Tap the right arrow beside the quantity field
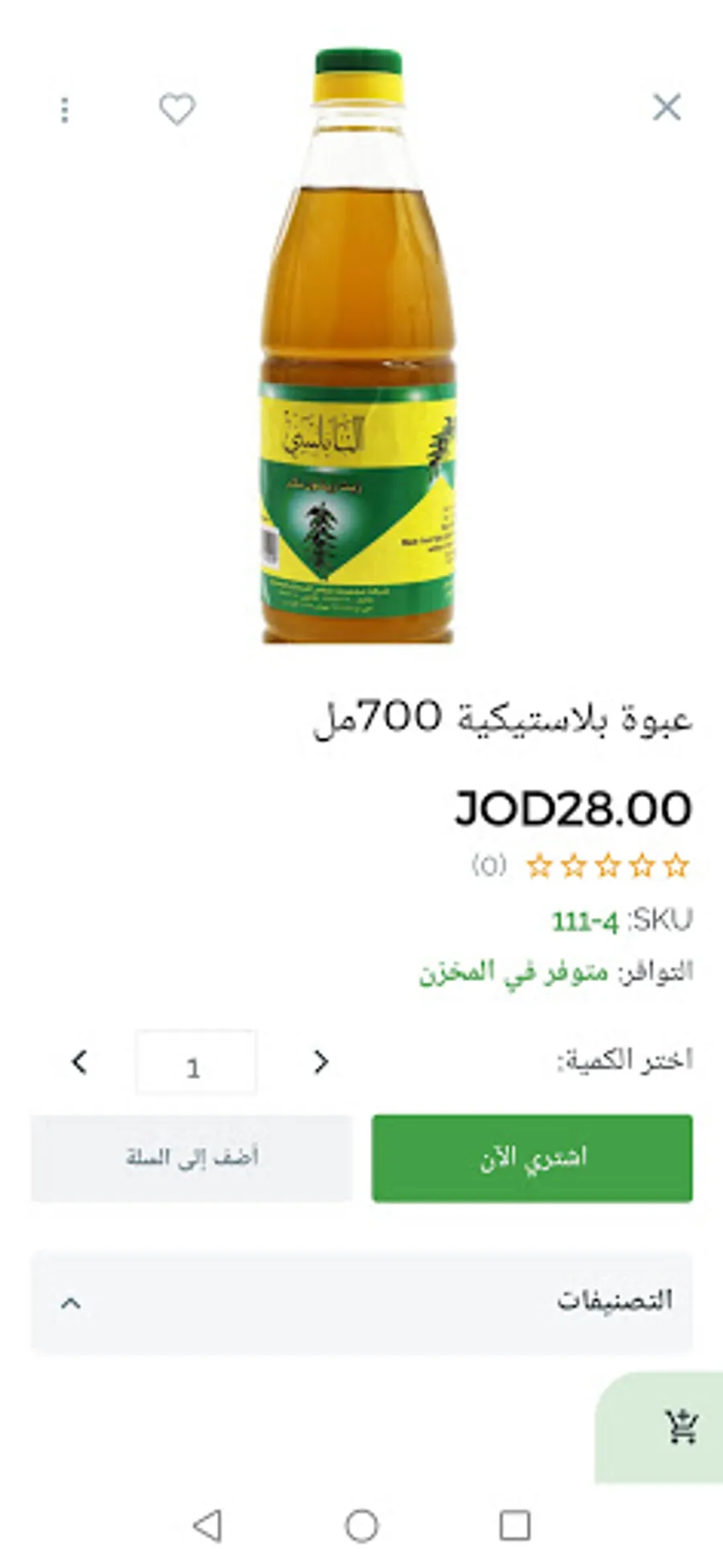The height and width of the screenshot is (1568, 723). coord(321,1062)
